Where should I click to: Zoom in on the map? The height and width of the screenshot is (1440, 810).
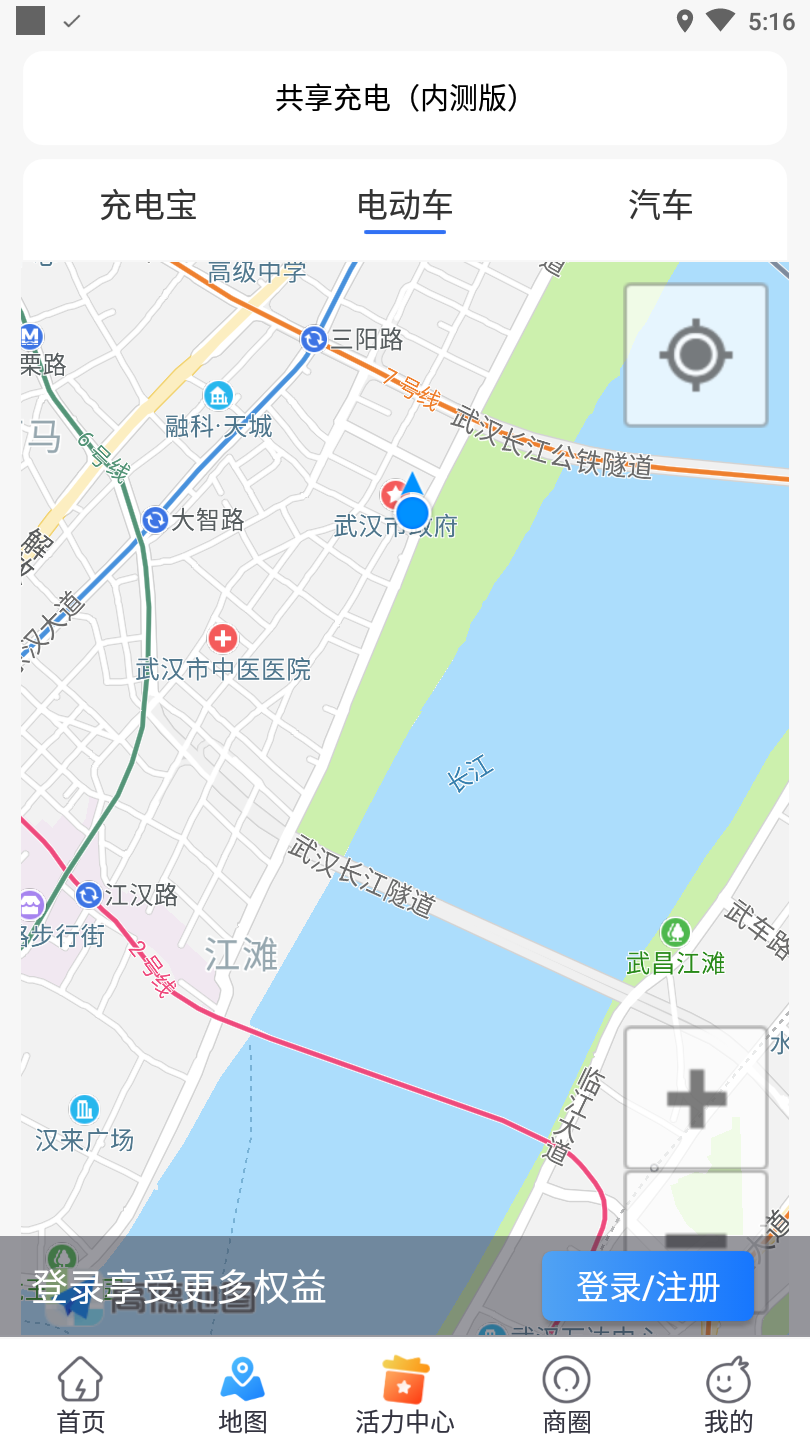coord(696,1098)
